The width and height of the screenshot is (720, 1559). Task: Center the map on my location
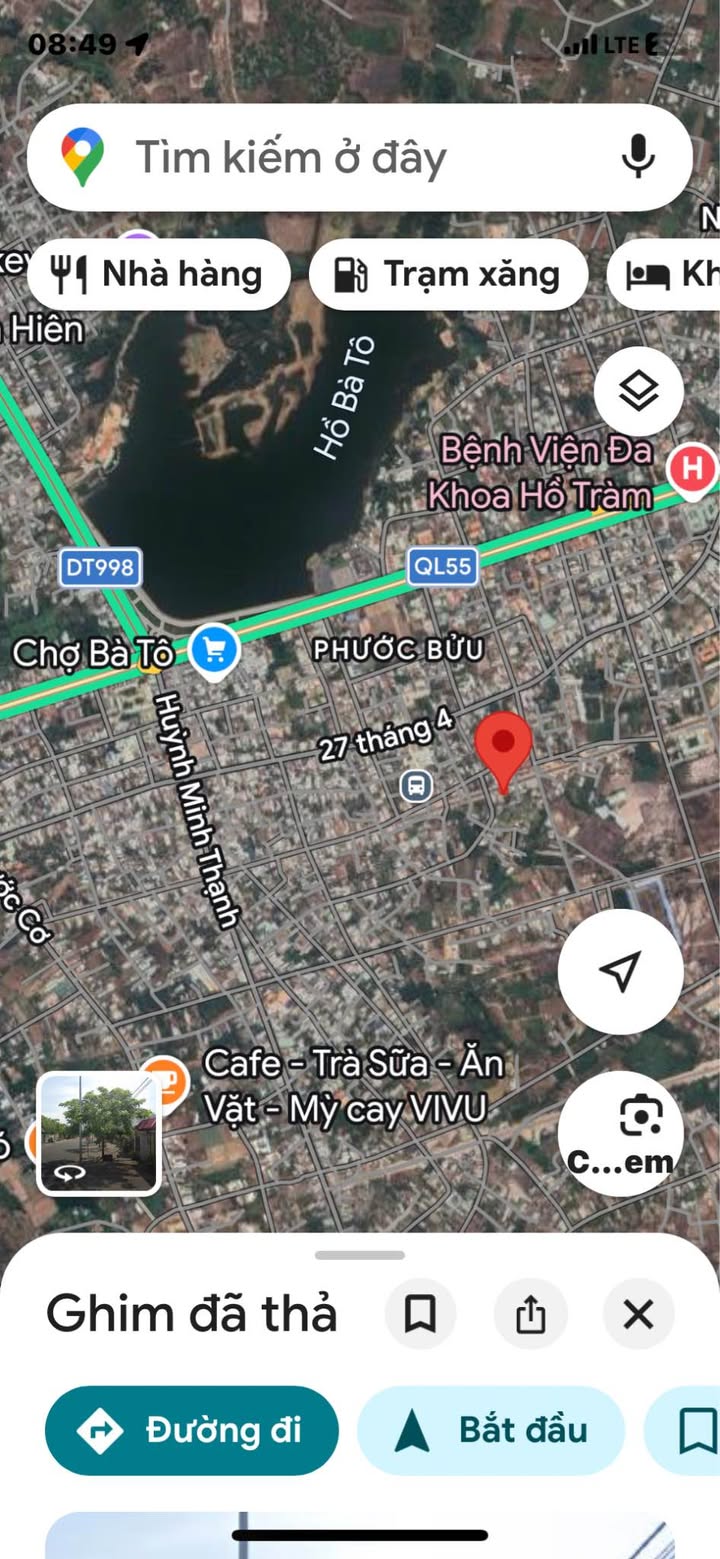[620, 971]
